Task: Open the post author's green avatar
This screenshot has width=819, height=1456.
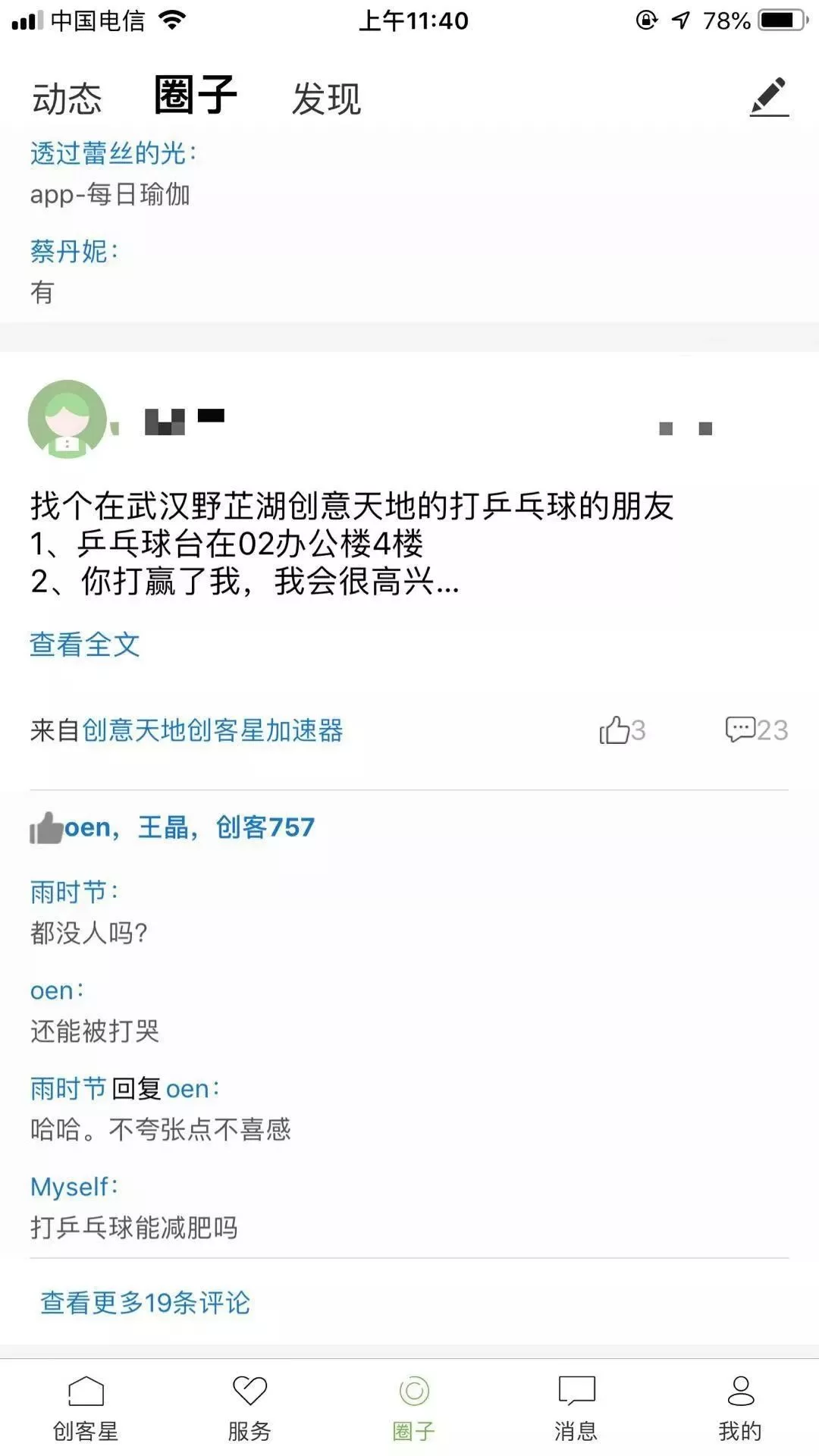Action: pos(67,419)
